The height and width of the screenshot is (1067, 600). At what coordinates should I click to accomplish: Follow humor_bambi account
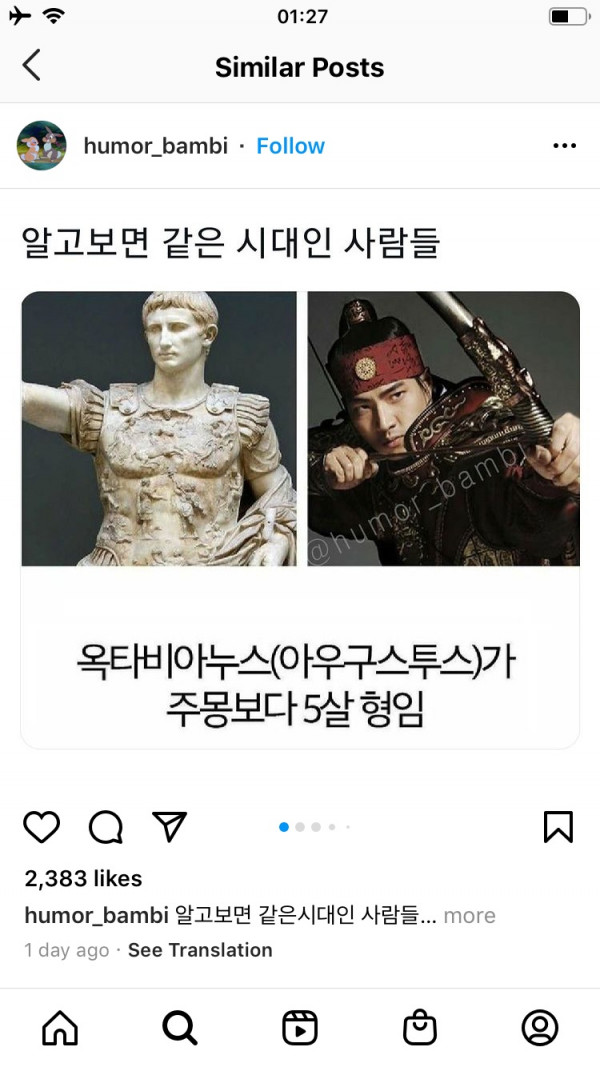tap(290, 146)
